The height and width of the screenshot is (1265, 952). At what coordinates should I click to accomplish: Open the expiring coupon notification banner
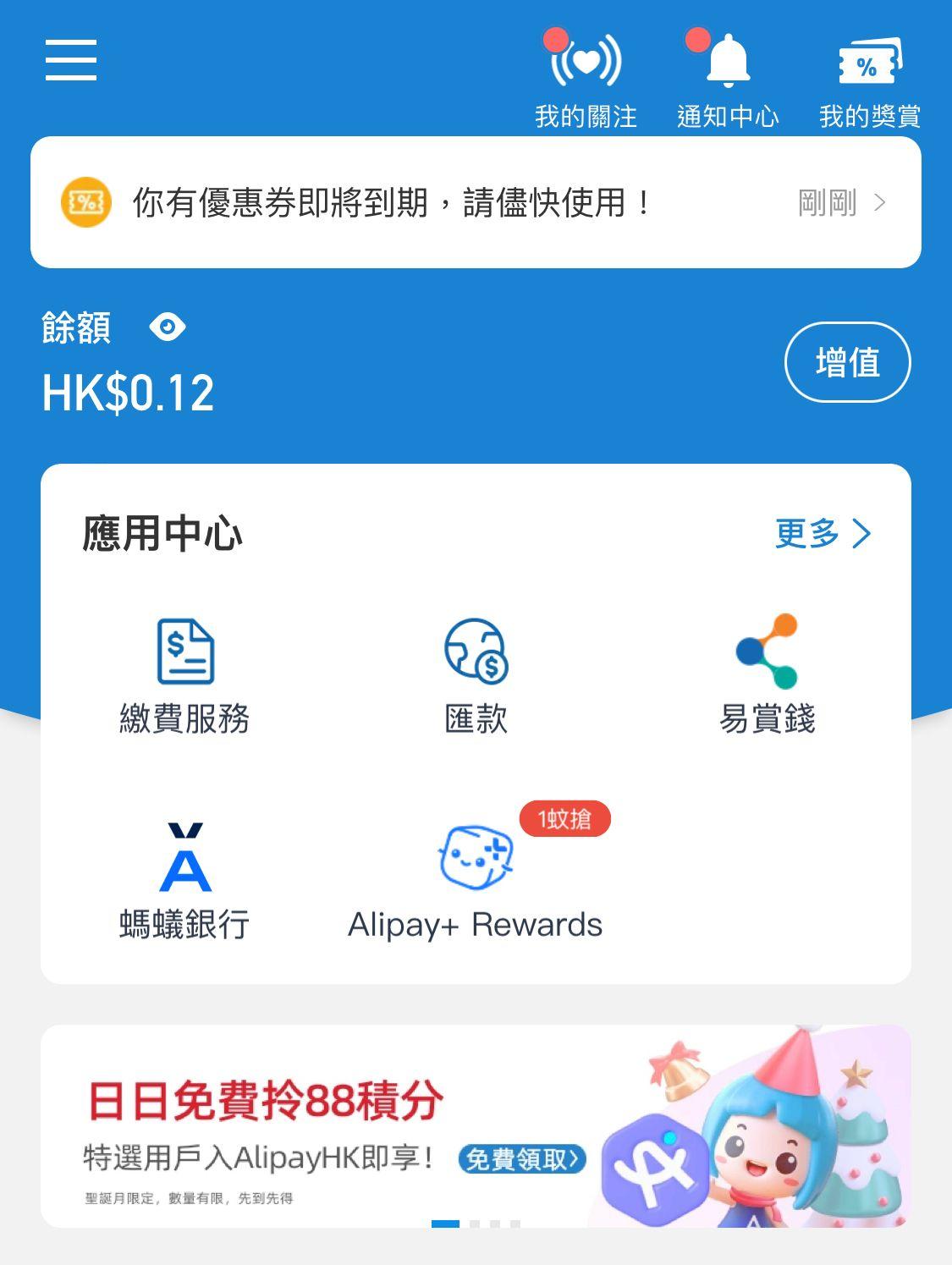pos(476,203)
